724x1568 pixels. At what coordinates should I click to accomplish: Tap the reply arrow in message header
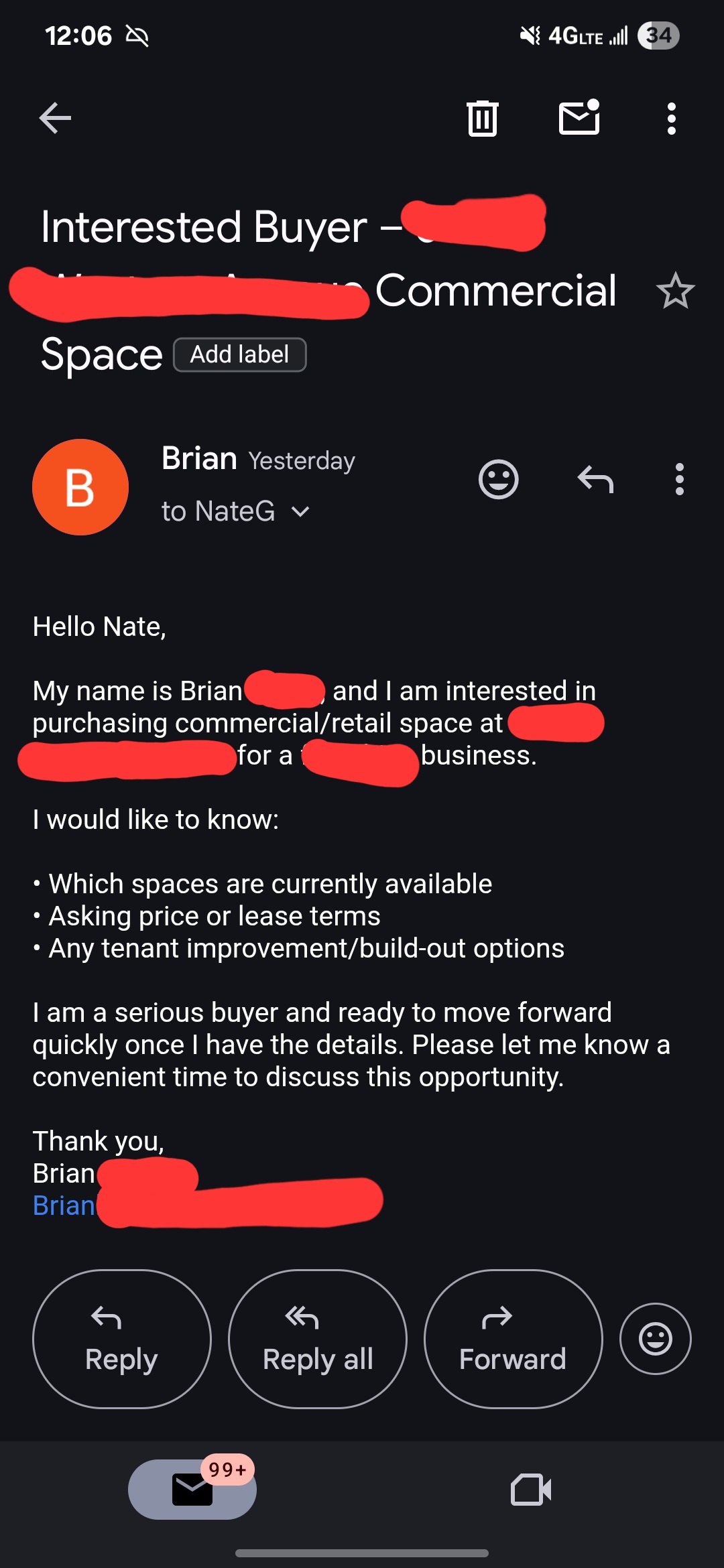pyautogui.click(x=595, y=480)
